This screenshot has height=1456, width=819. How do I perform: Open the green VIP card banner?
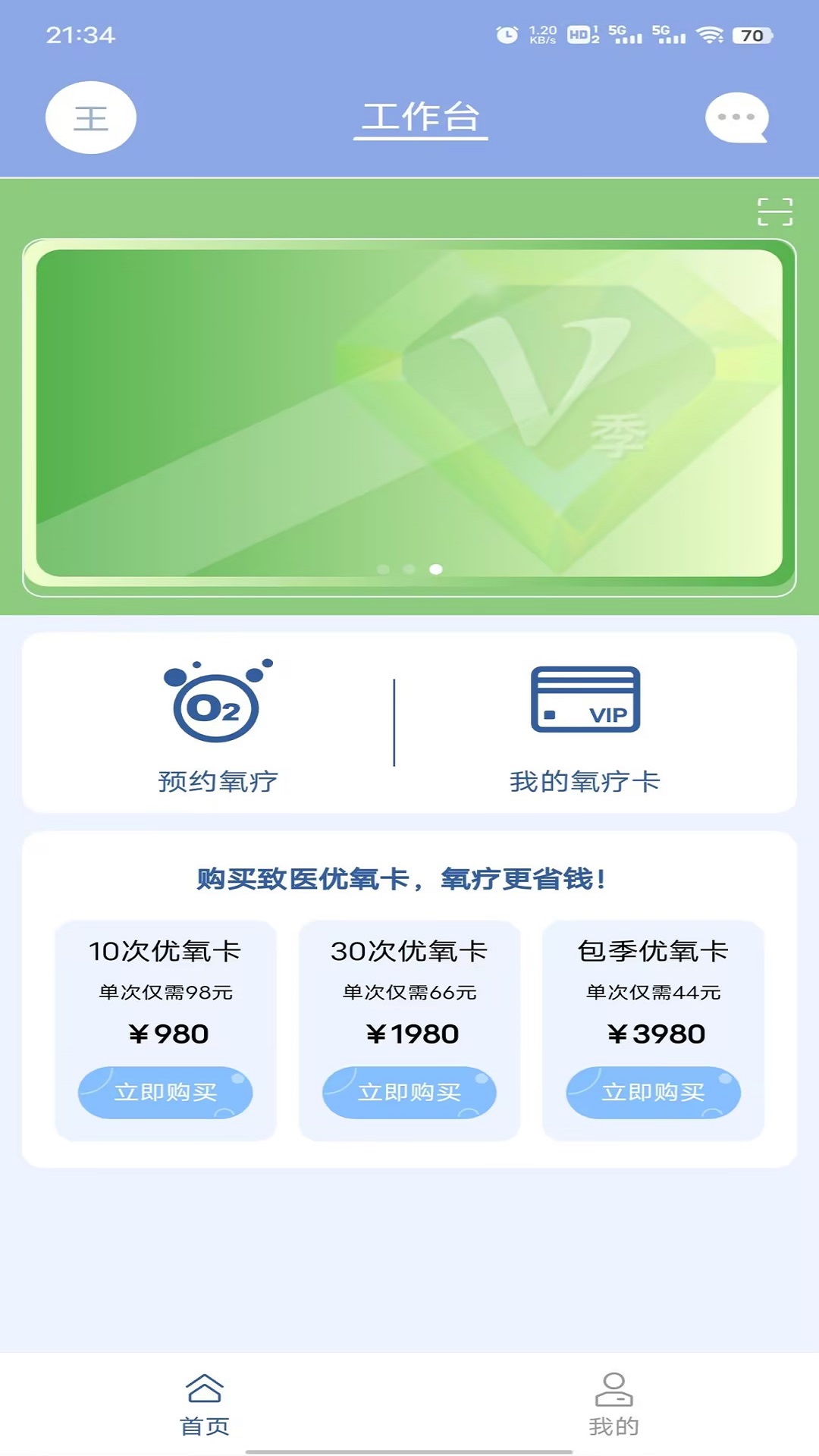click(409, 413)
